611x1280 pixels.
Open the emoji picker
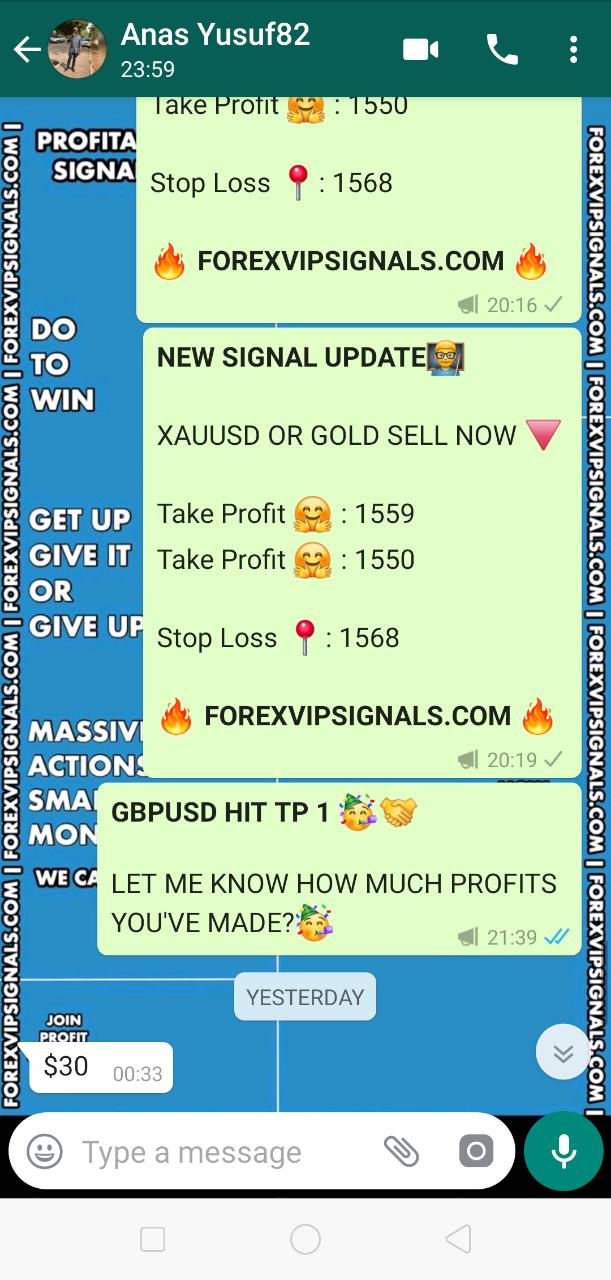[x=44, y=1151]
